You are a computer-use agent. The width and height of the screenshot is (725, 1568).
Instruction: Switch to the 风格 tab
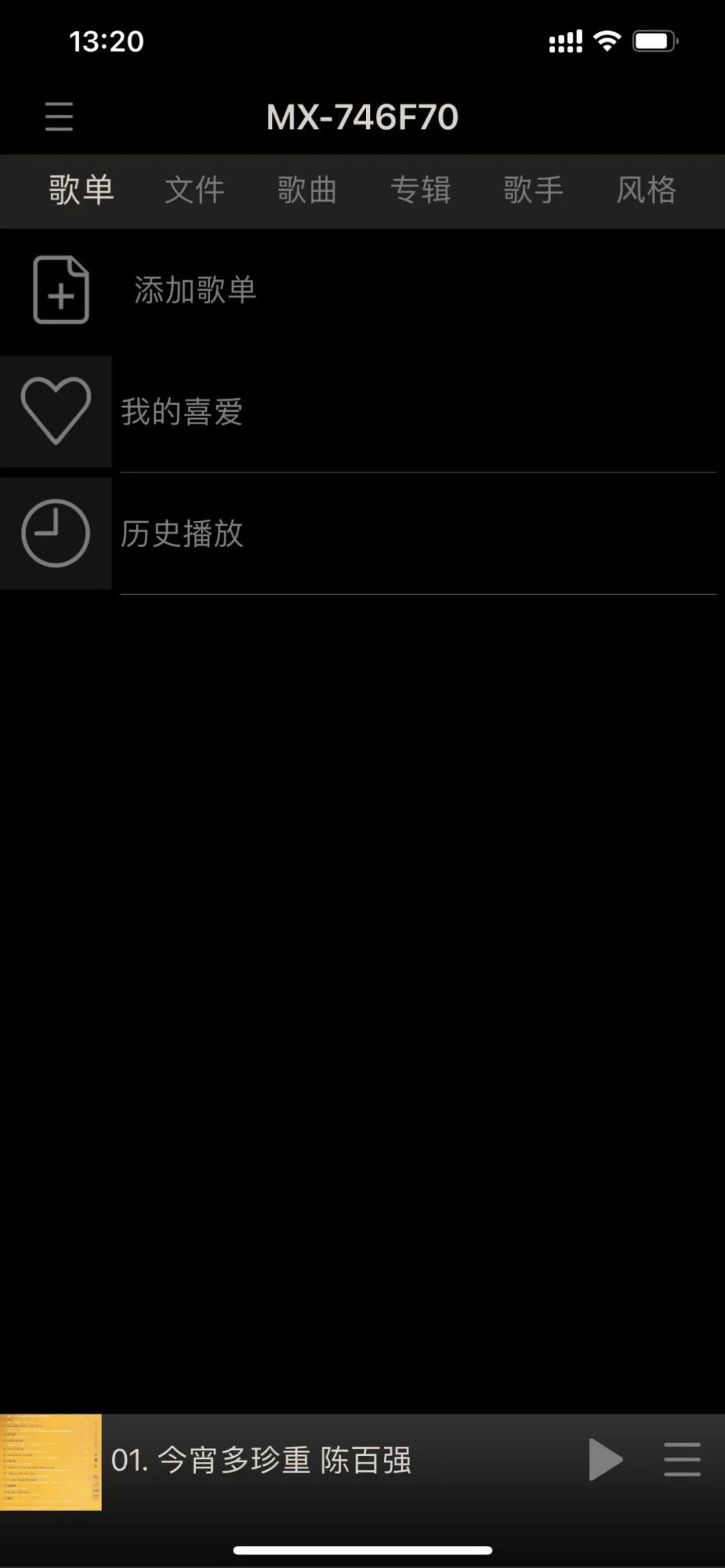(x=646, y=190)
